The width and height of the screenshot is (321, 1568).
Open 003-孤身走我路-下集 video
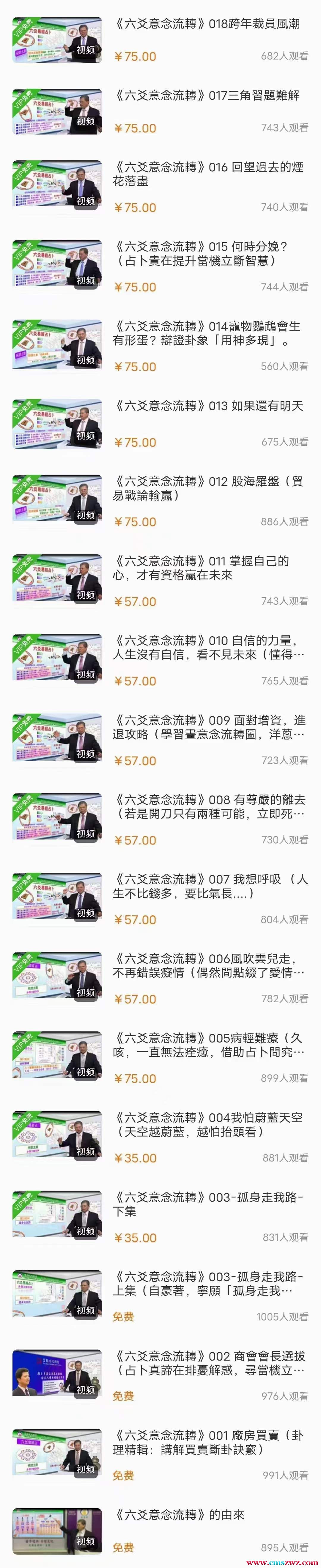click(x=207, y=1204)
